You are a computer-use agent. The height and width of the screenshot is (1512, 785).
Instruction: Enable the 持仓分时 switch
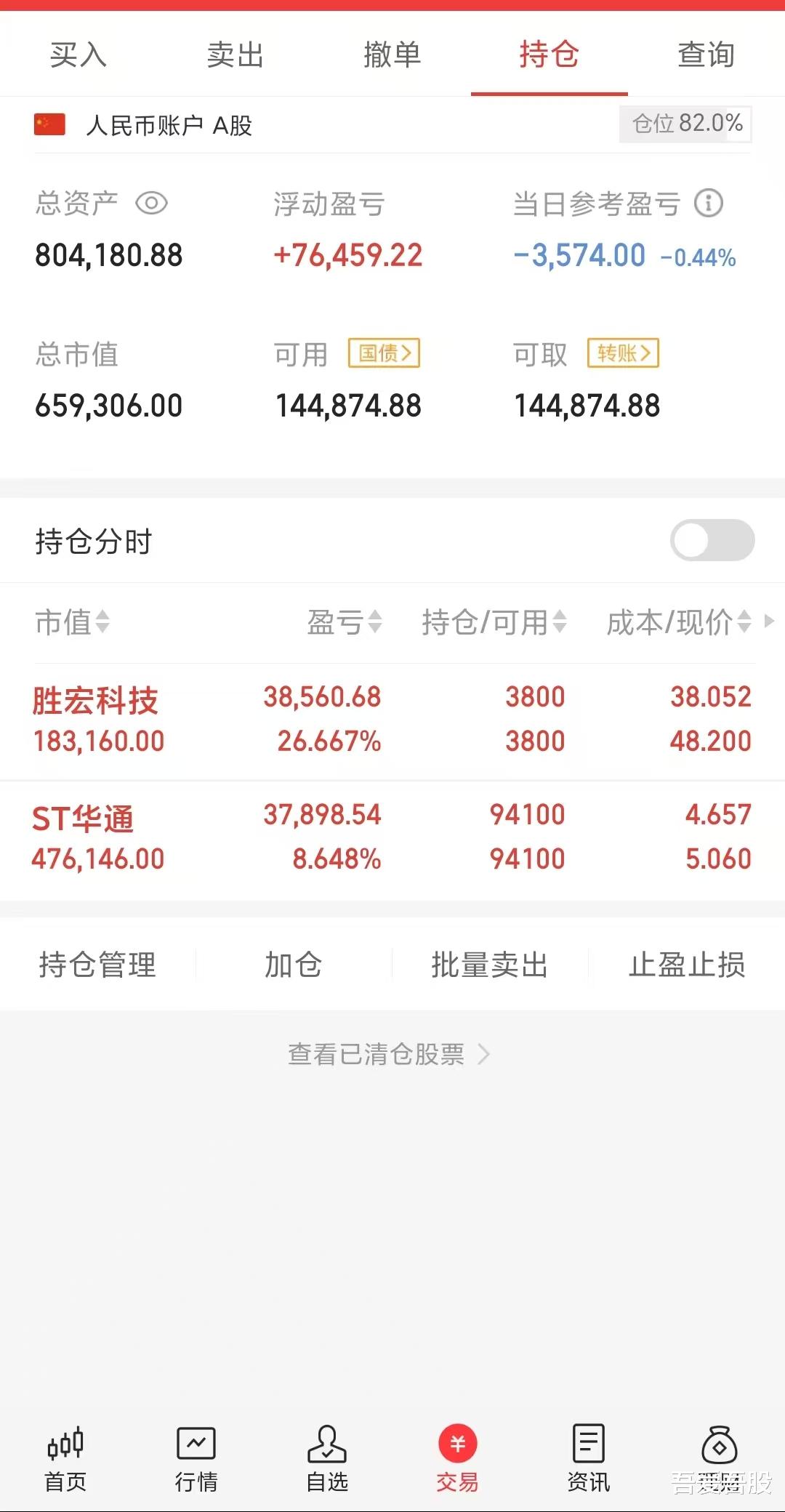tap(712, 540)
